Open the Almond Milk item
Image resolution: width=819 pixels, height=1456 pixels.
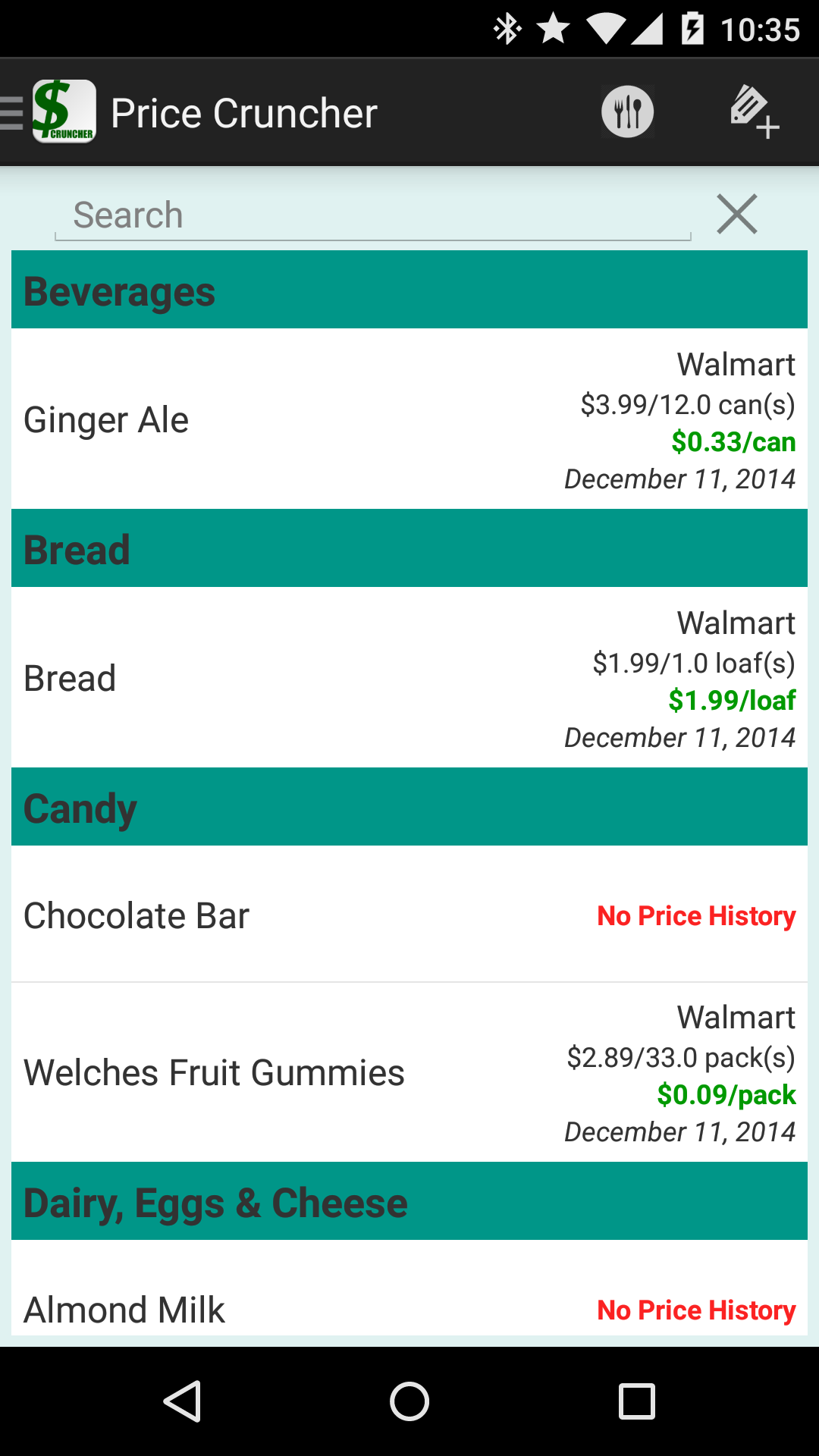(x=409, y=1308)
